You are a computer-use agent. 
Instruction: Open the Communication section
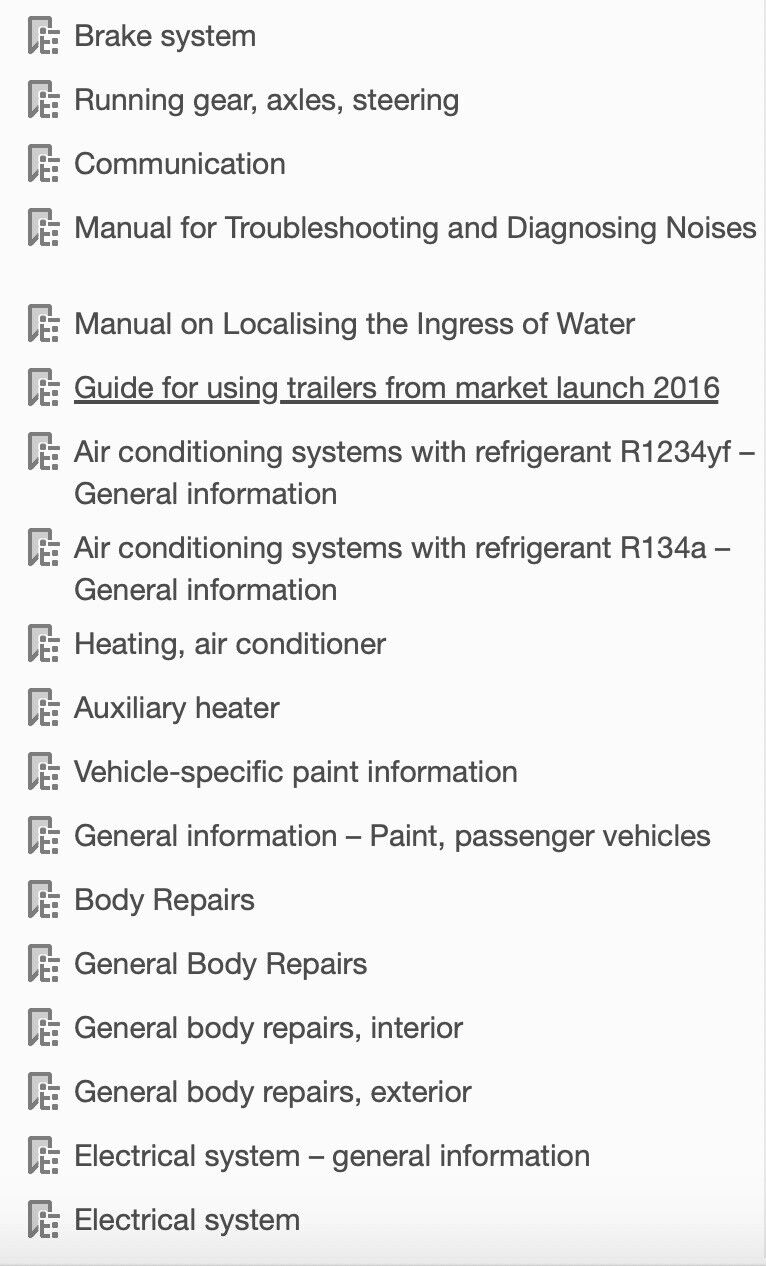point(180,165)
